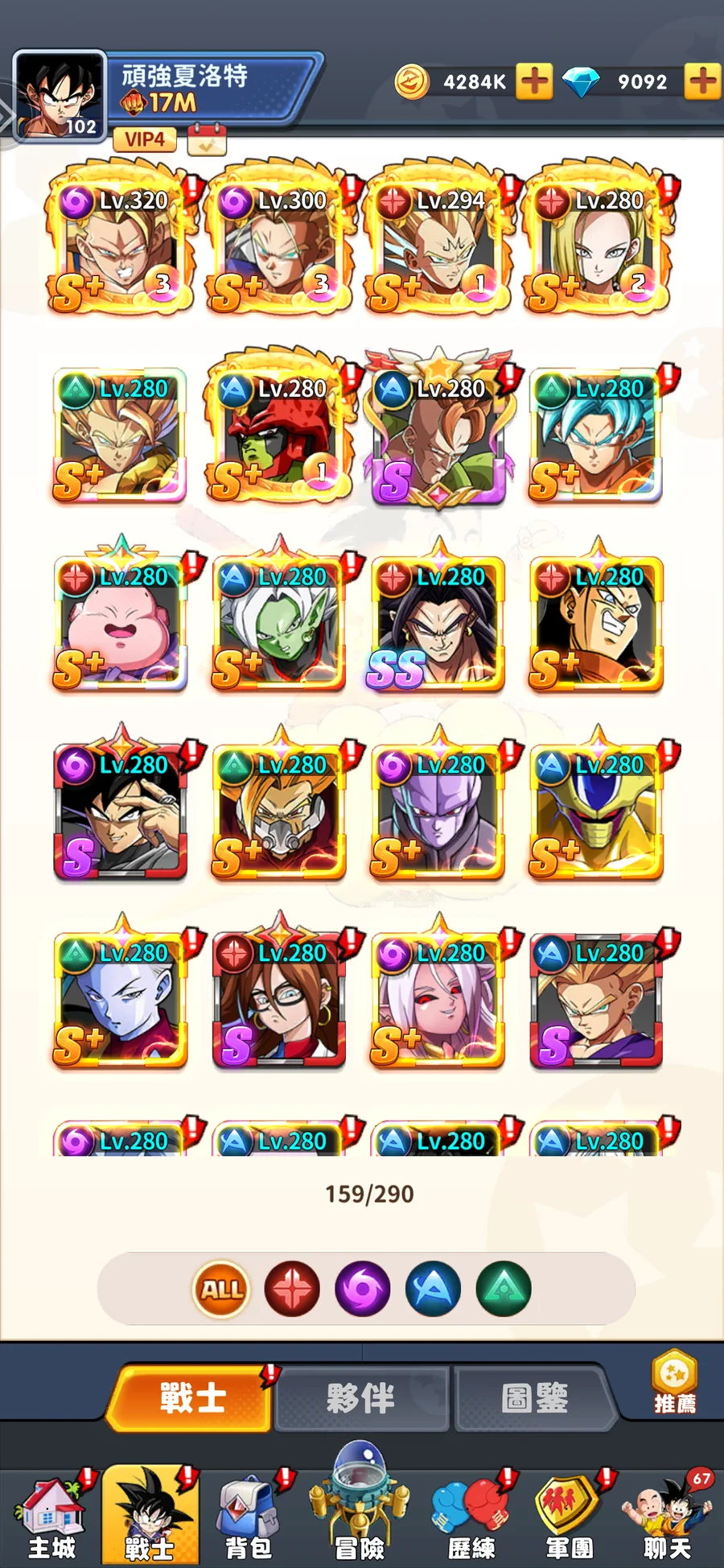Switch to the 夥伴 tab
The height and width of the screenshot is (1568, 724).
tap(360, 1399)
